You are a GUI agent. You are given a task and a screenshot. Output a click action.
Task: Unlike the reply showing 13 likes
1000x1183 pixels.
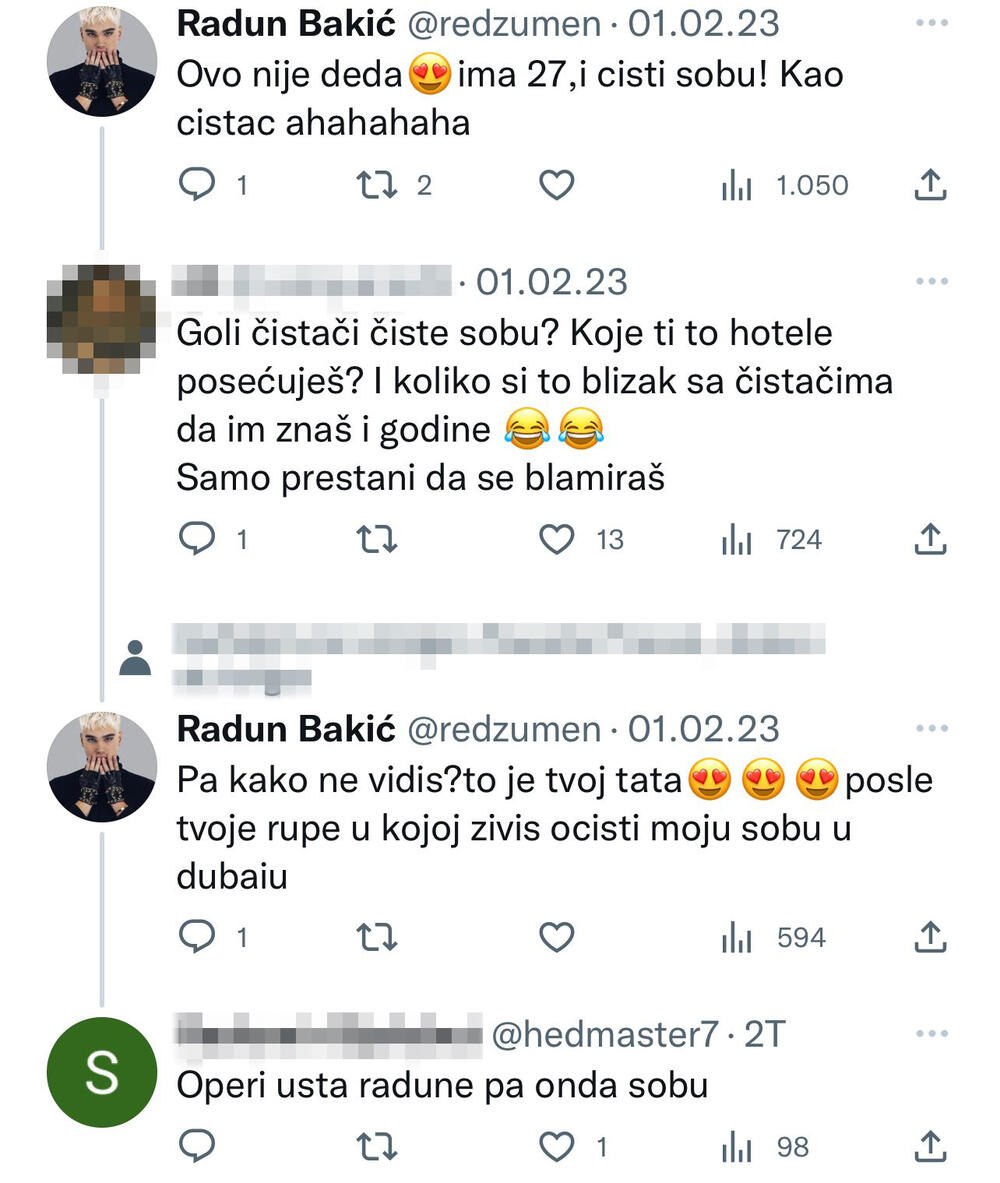pyautogui.click(x=557, y=539)
